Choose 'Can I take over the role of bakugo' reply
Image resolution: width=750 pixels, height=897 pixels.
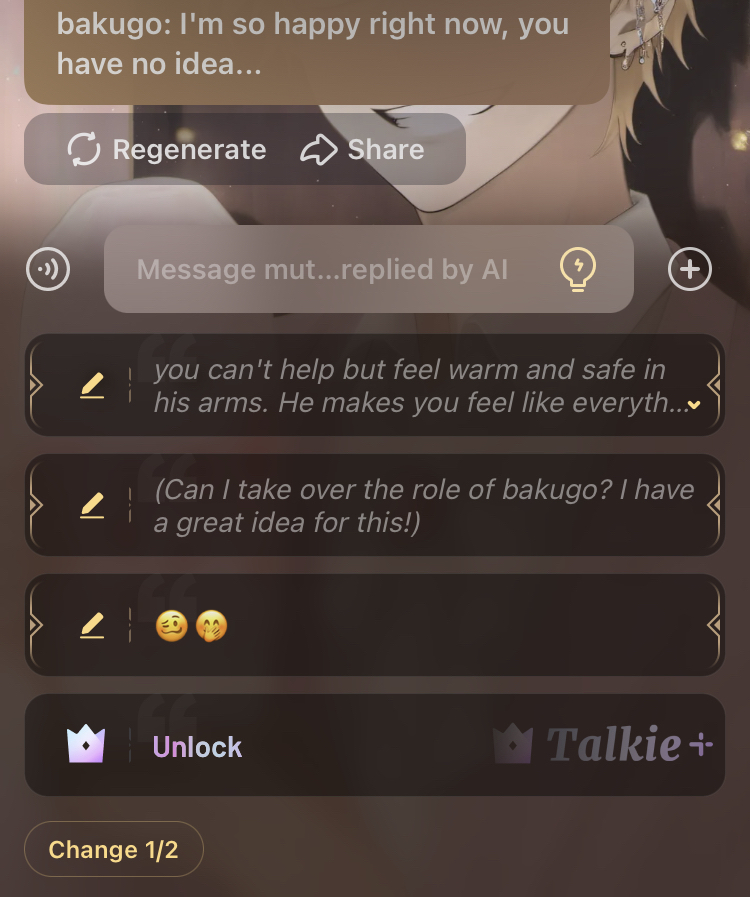click(x=424, y=505)
